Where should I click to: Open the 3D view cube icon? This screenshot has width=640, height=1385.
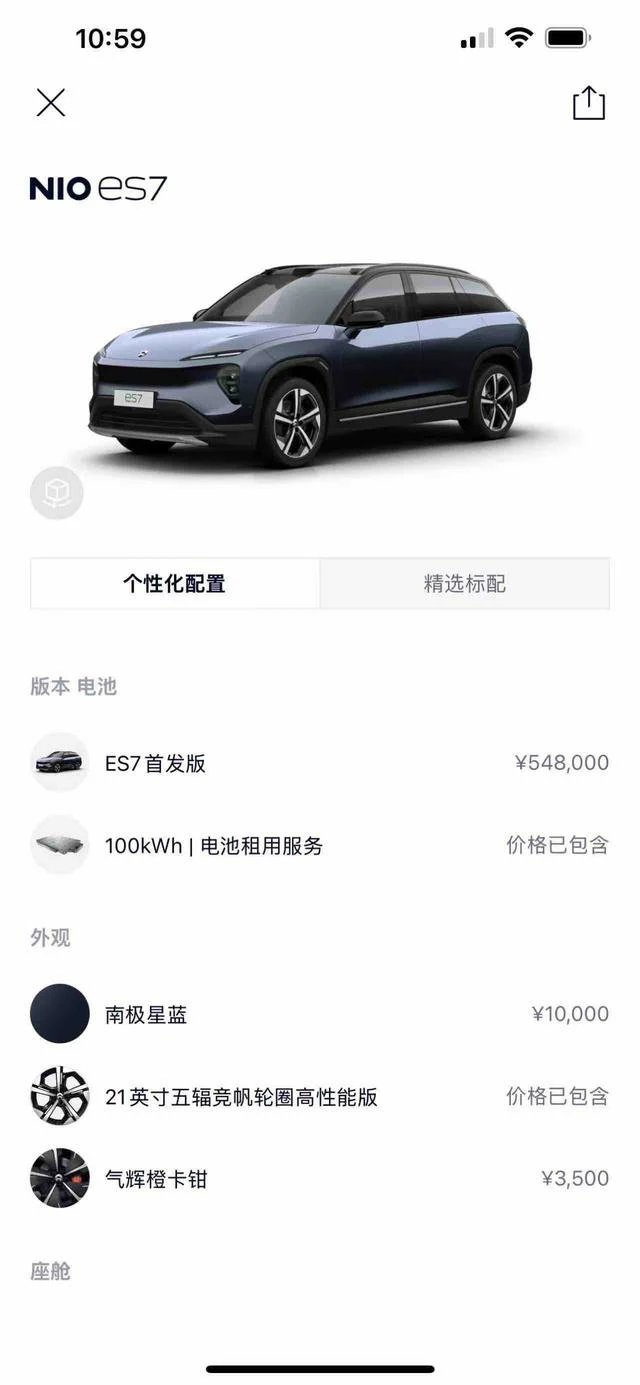tap(57, 492)
